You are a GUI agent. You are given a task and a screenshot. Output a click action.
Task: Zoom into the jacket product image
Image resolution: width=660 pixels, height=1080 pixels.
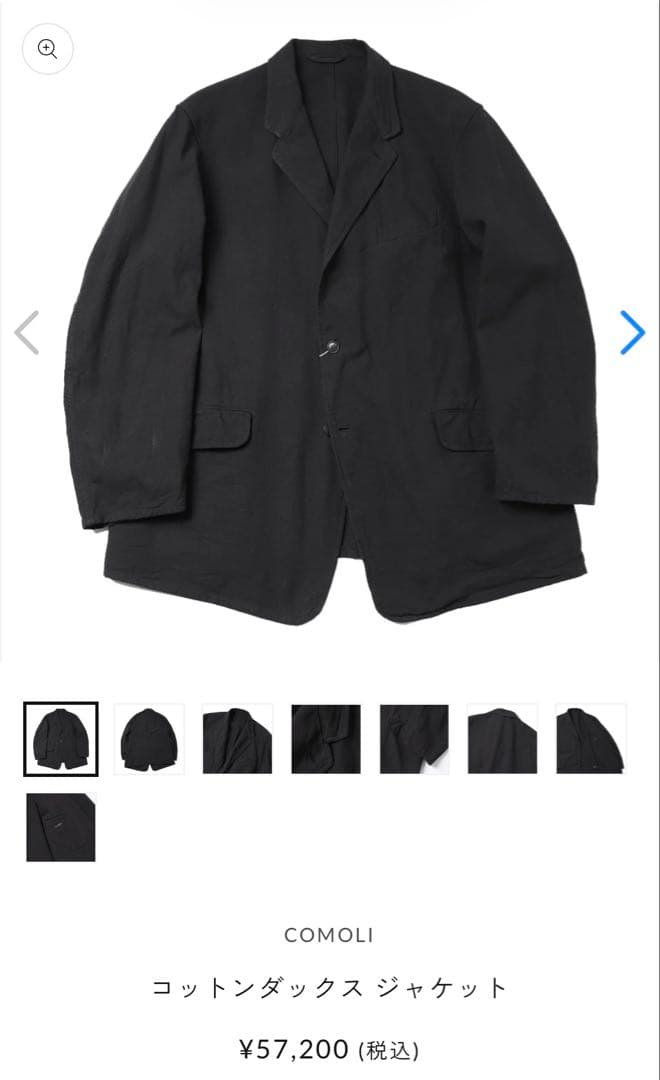47,49
